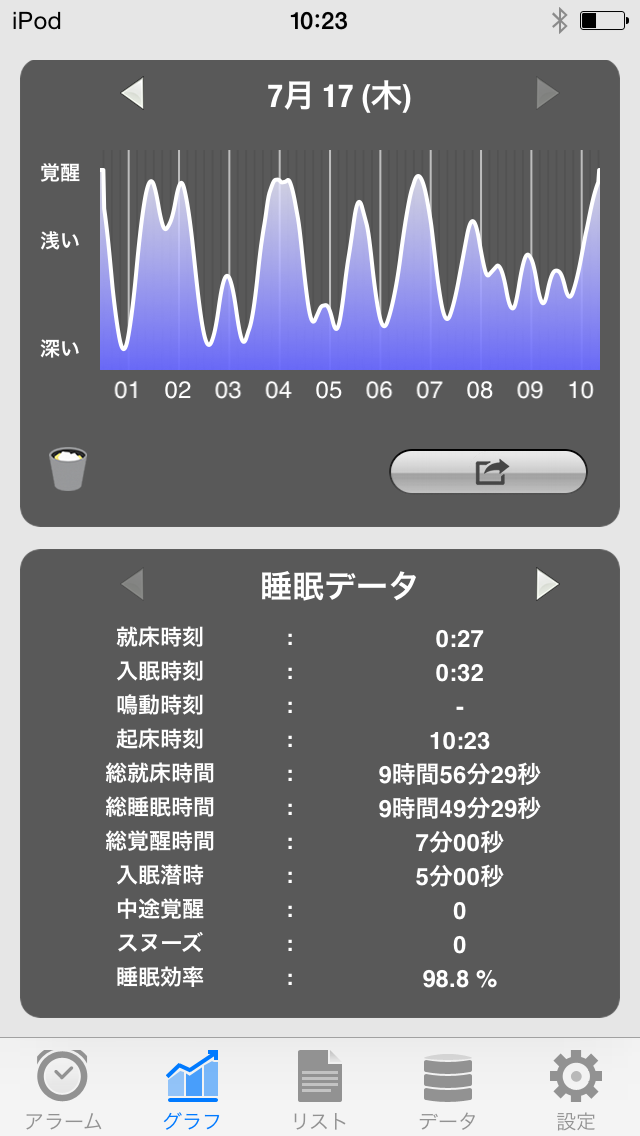Show the next 睡眠データ page
Screen dimensions: 640x1136
547,584
